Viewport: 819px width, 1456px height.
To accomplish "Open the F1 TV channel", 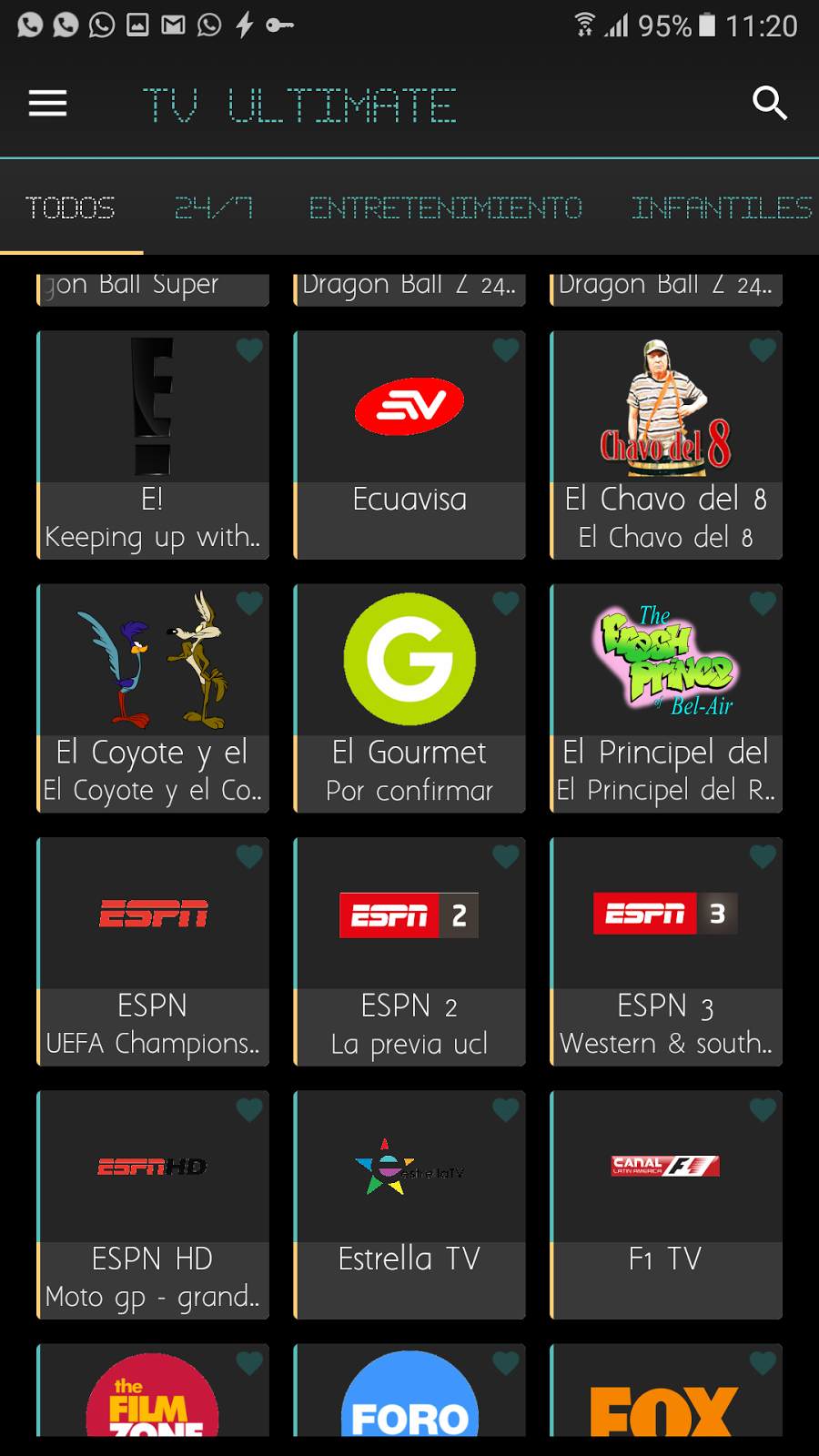I will 666,1204.
